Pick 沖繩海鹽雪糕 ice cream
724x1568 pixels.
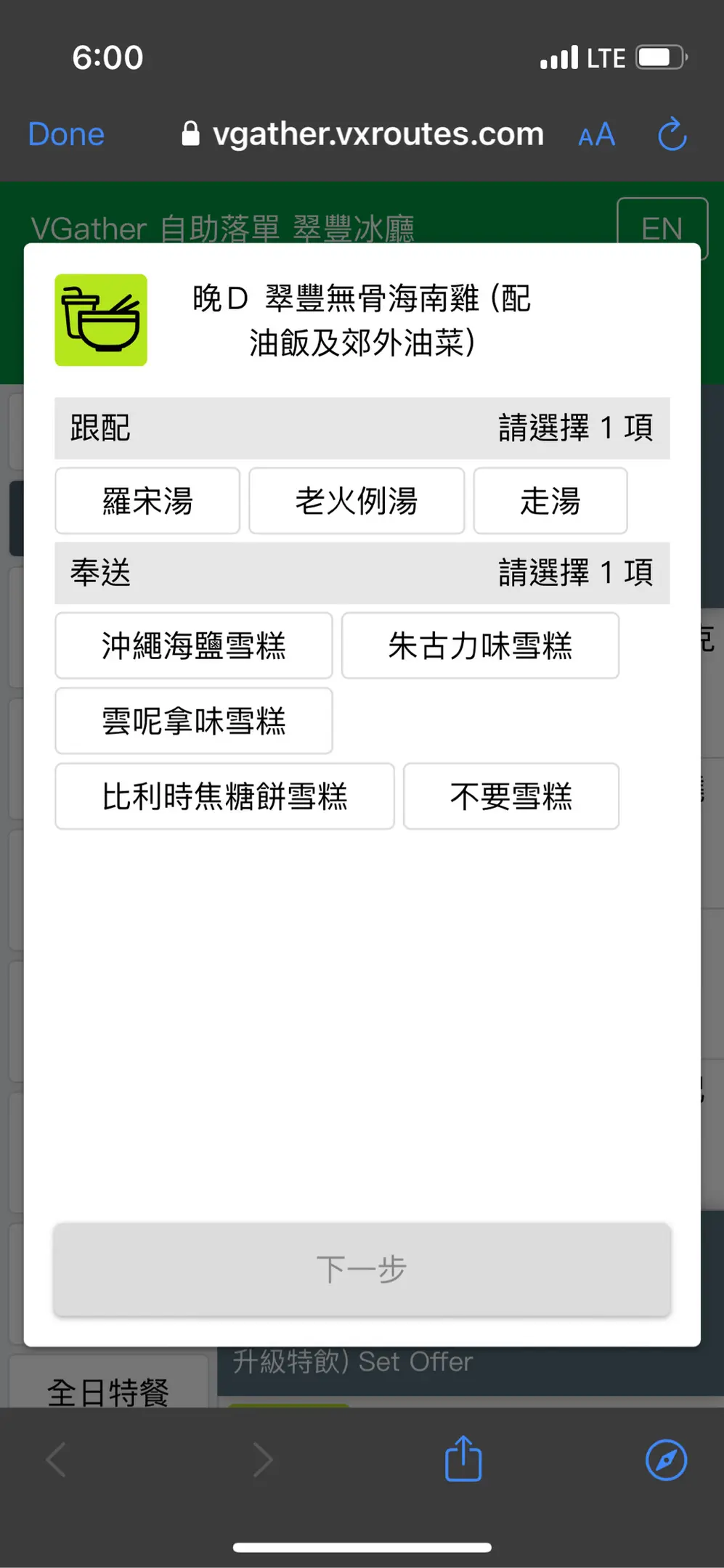[194, 645]
